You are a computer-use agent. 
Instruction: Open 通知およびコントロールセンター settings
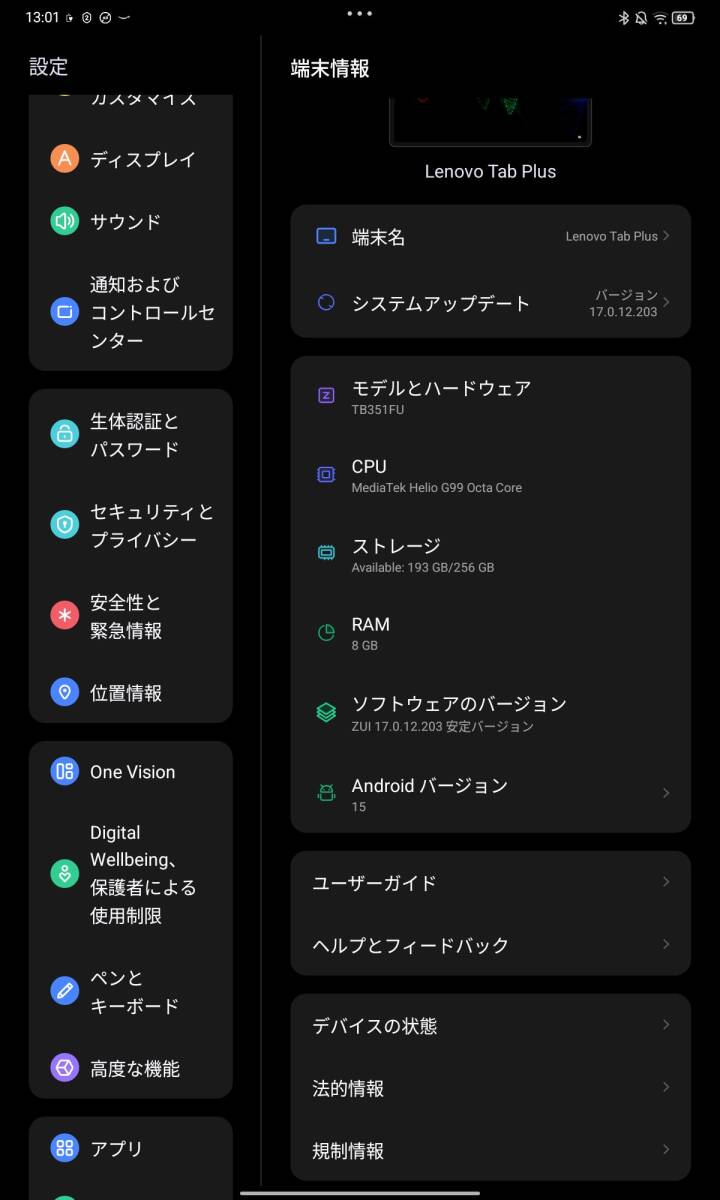pyautogui.click(x=130, y=312)
